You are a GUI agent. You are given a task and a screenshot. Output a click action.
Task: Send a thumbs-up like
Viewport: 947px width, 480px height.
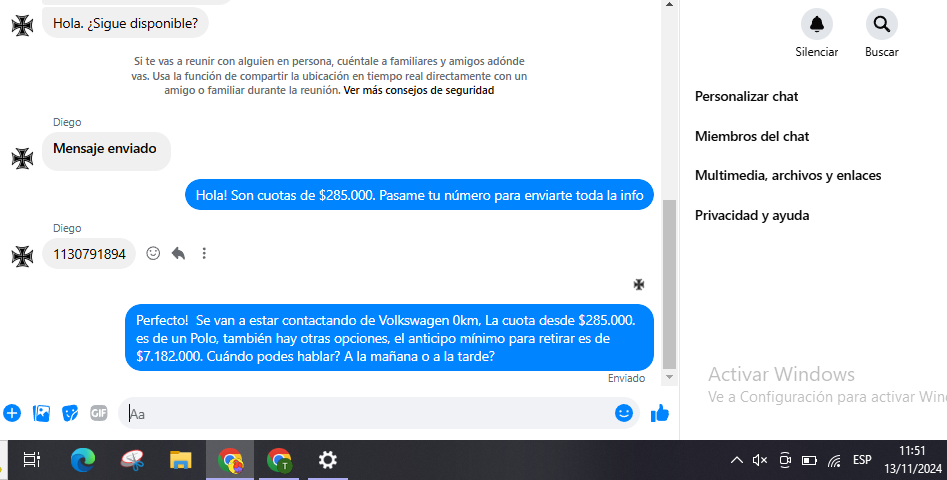659,413
